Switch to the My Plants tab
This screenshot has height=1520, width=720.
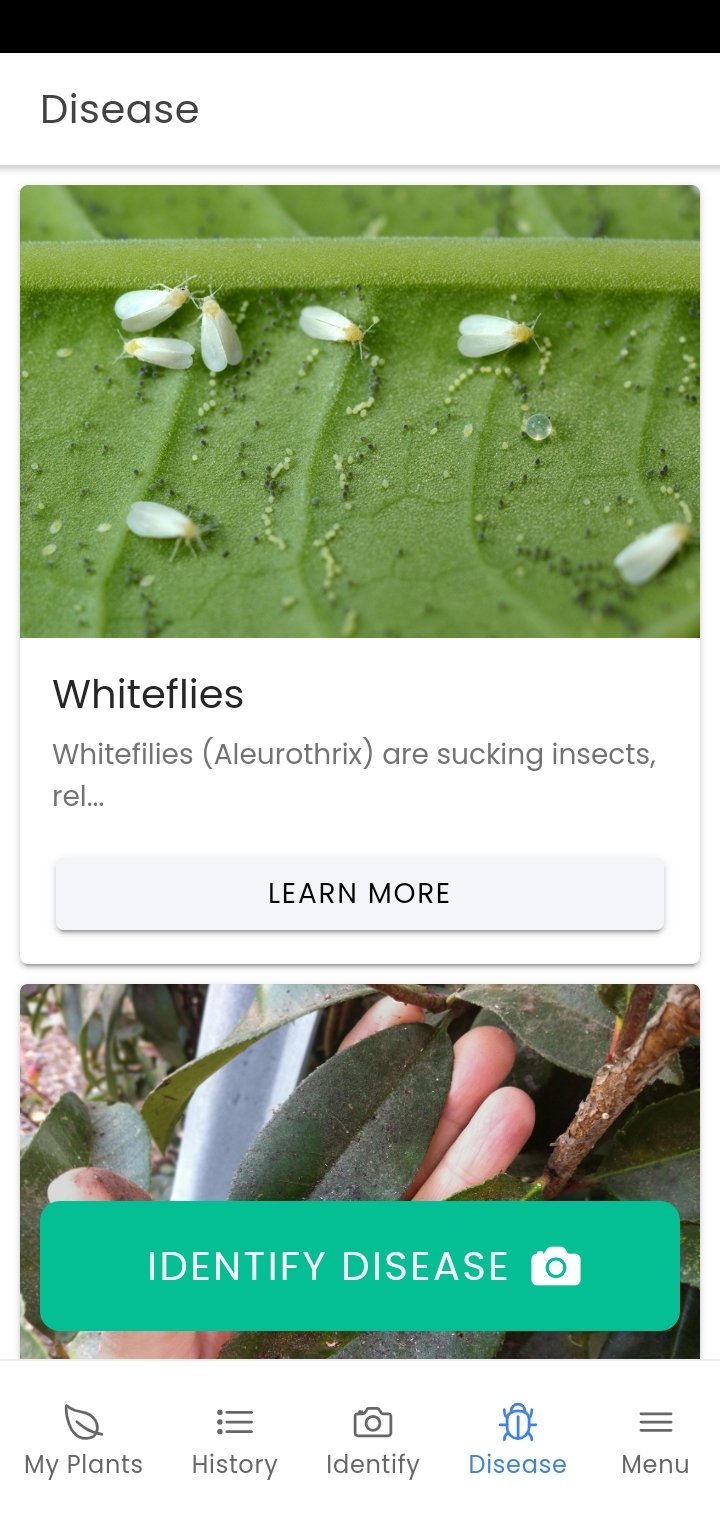tap(84, 1441)
